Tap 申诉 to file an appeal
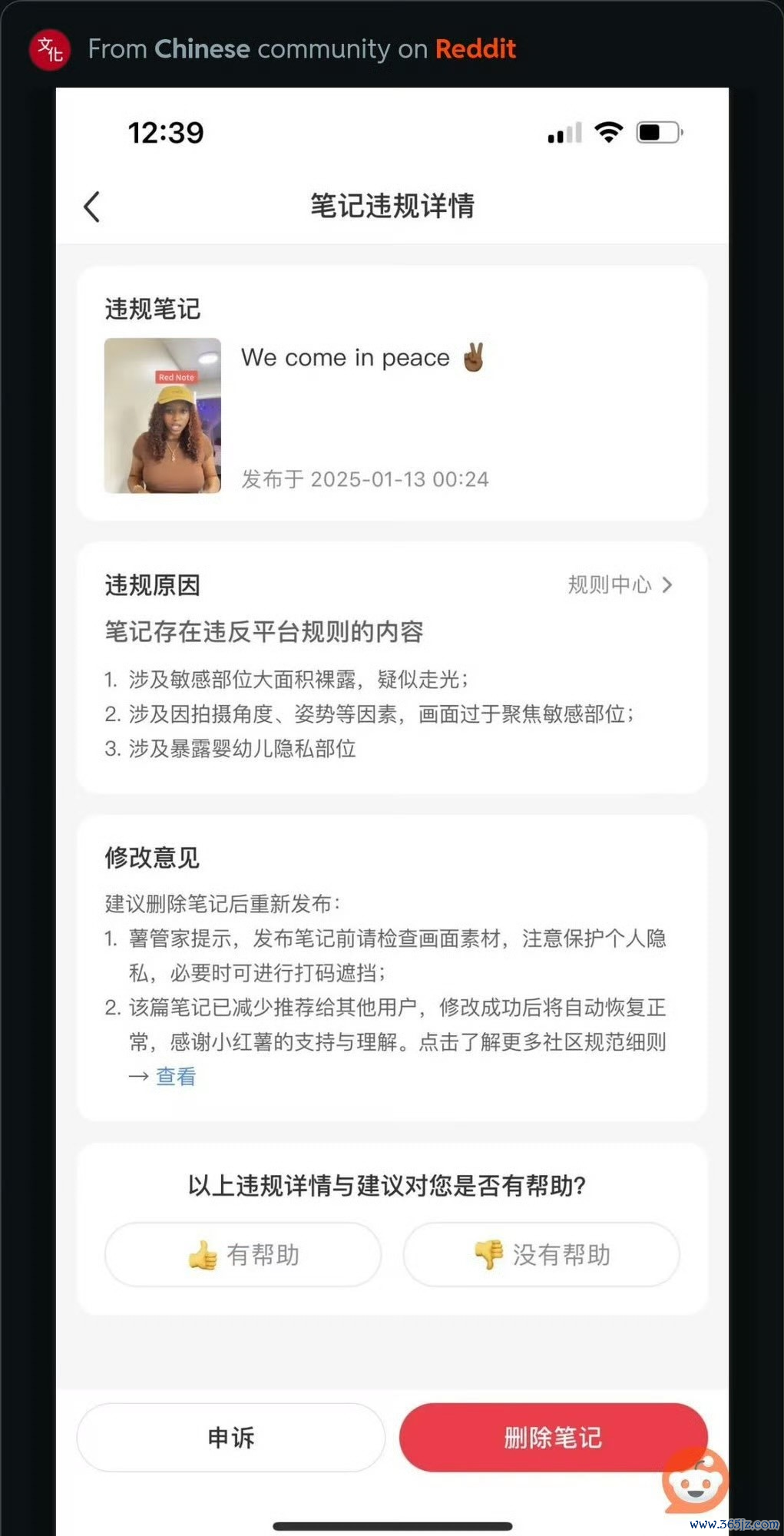This screenshot has width=784, height=1536. pos(230,1438)
